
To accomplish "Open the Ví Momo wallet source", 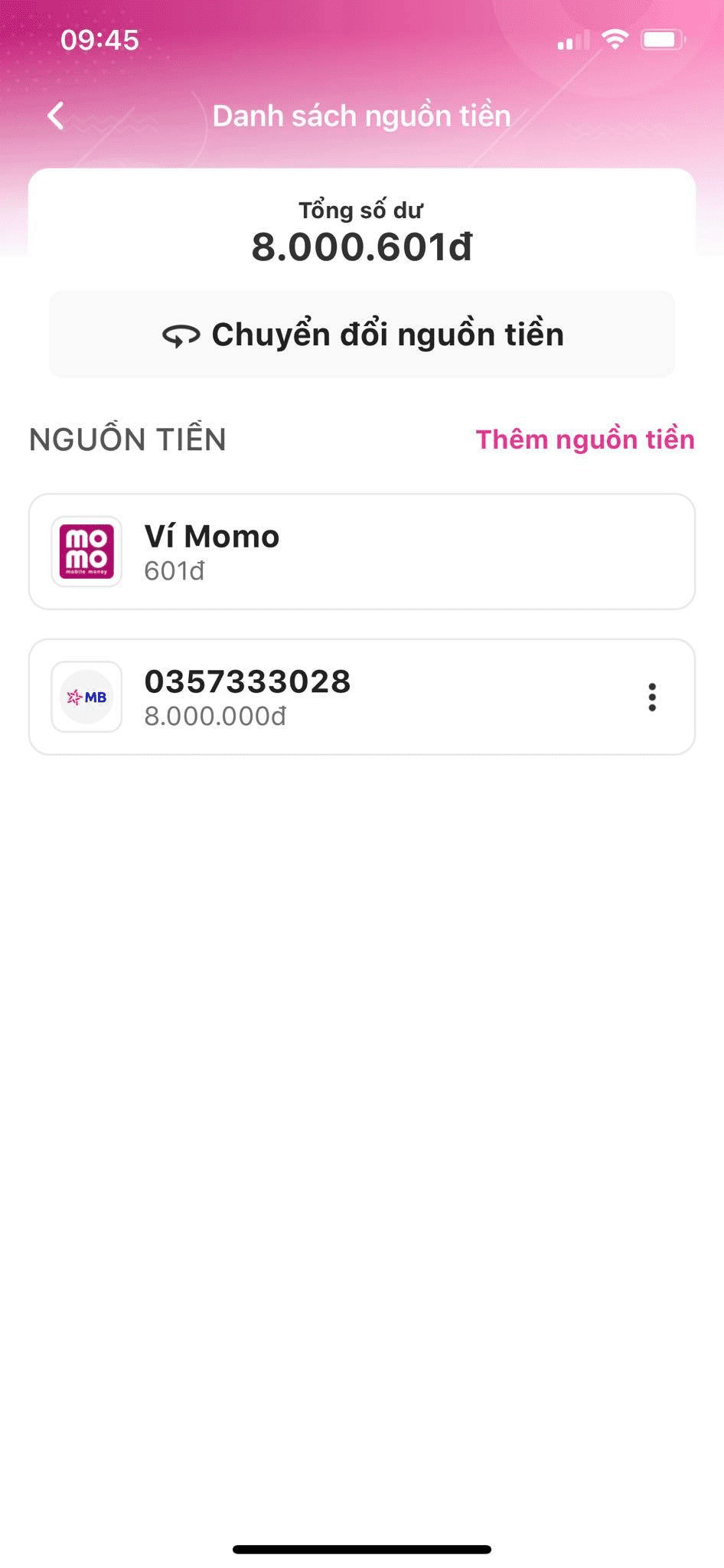I will coord(362,551).
